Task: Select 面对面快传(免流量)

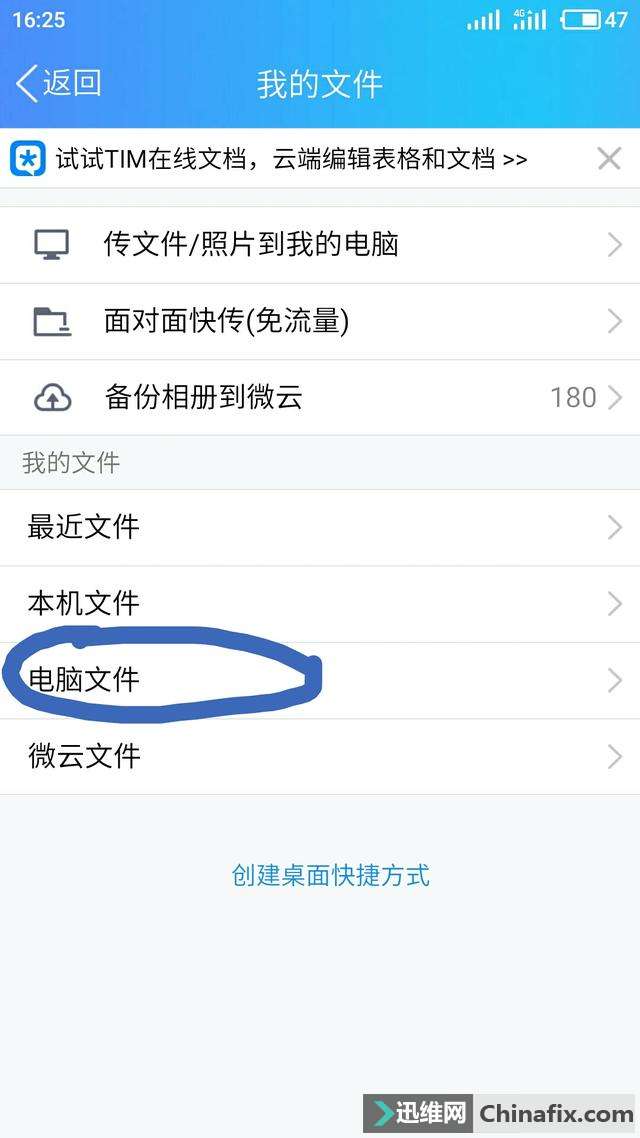Action: click(x=320, y=322)
